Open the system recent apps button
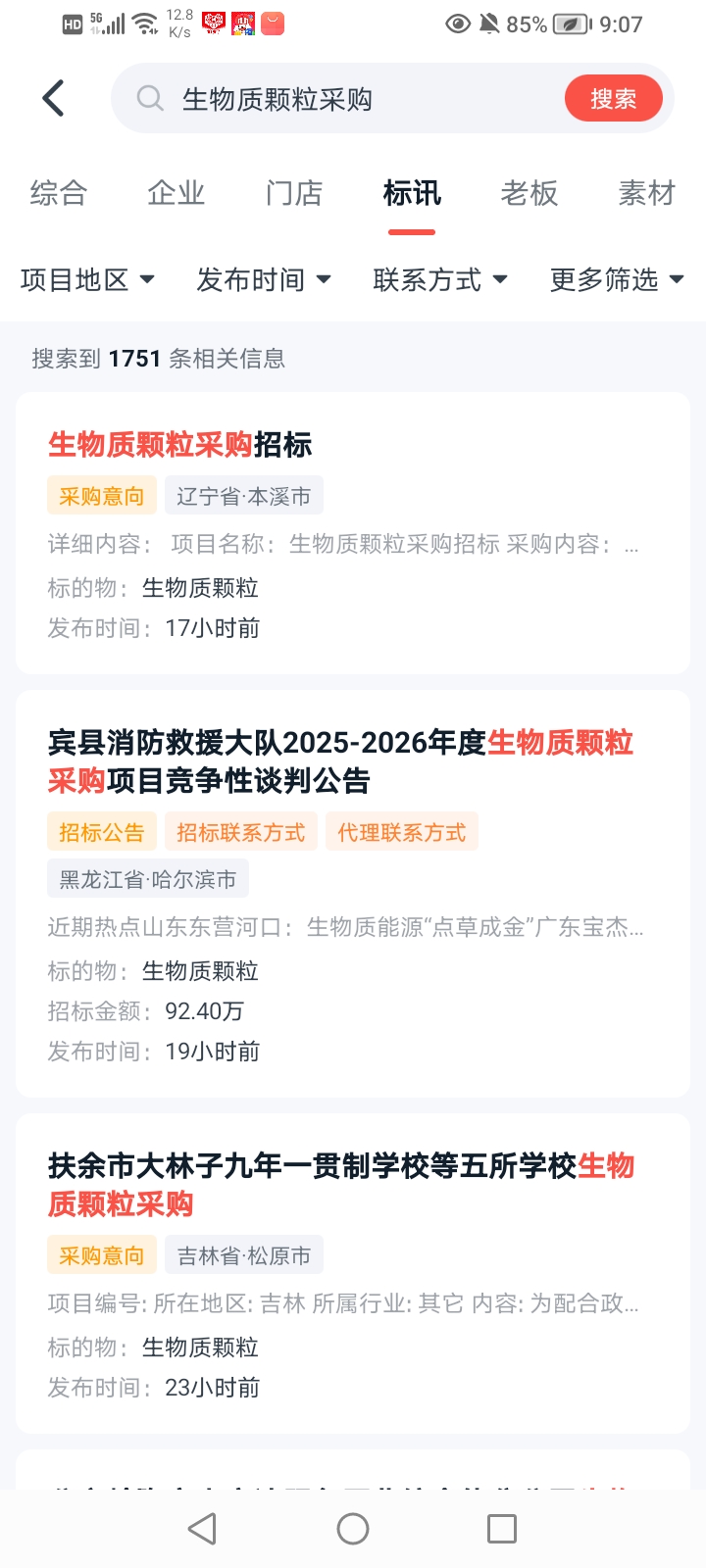The image size is (706, 1568). point(502,1529)
